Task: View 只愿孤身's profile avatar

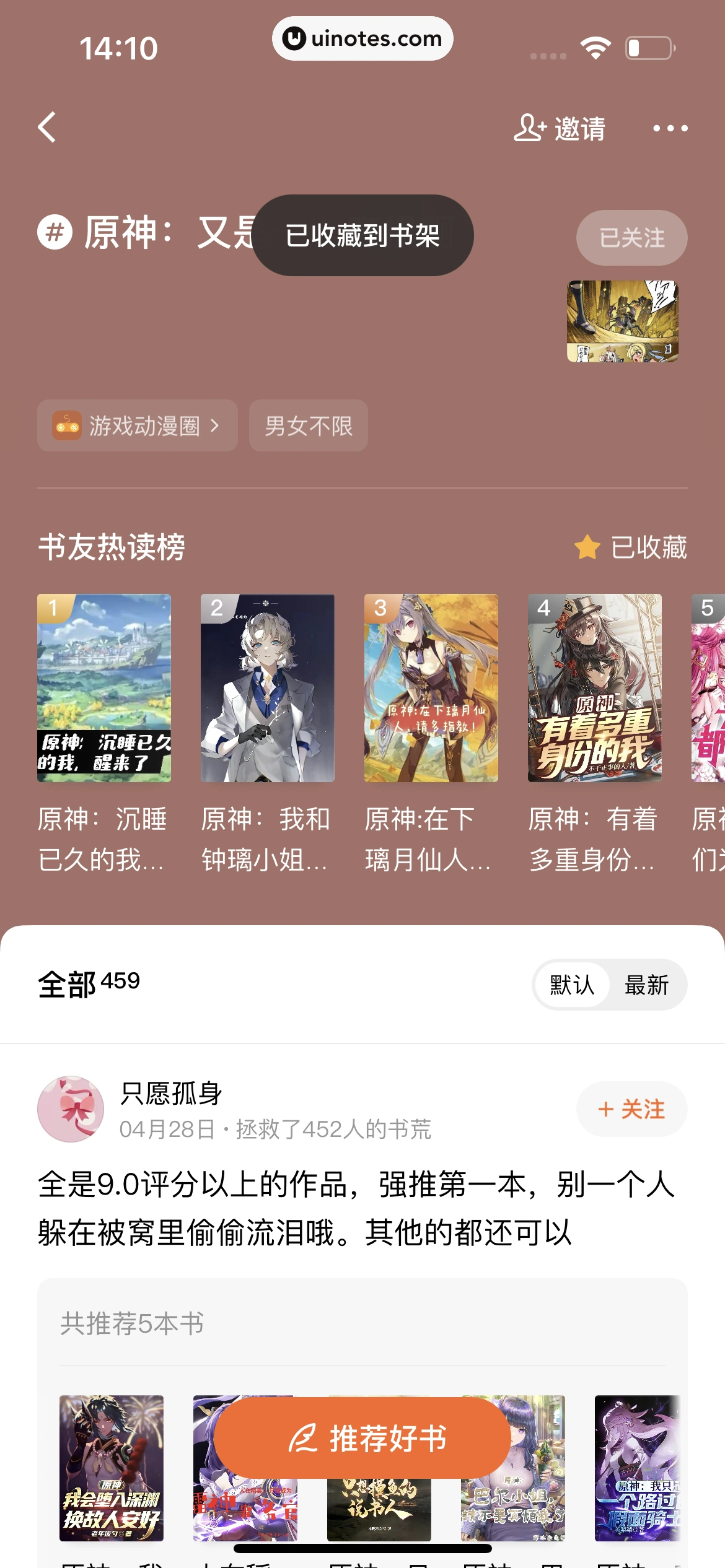Action: (x=71, y=1109)
